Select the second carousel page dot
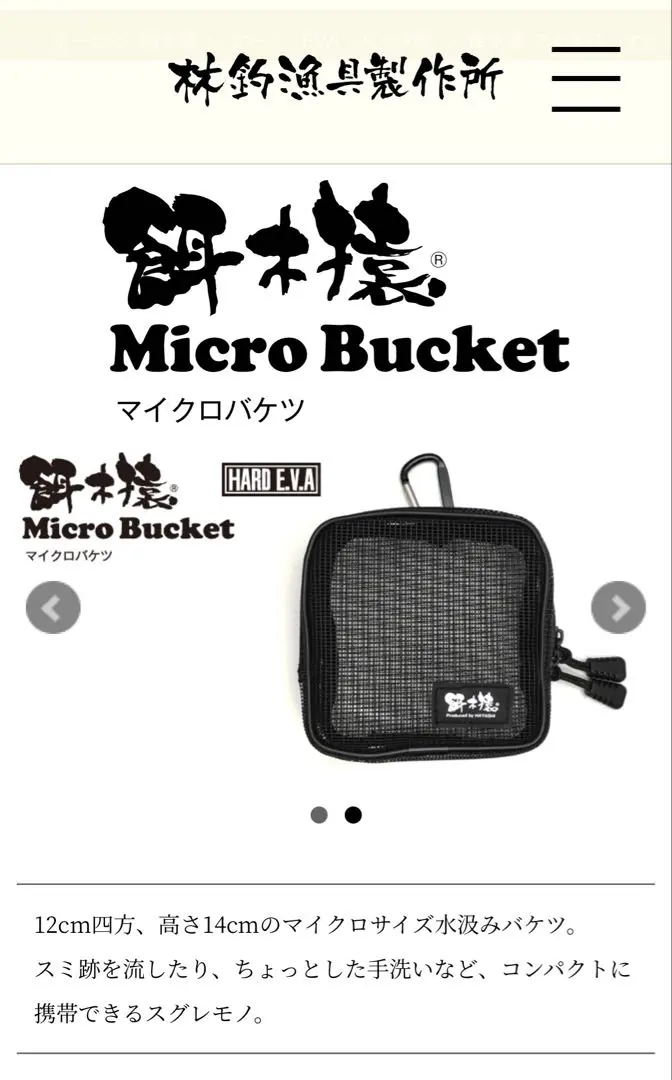 353,815
